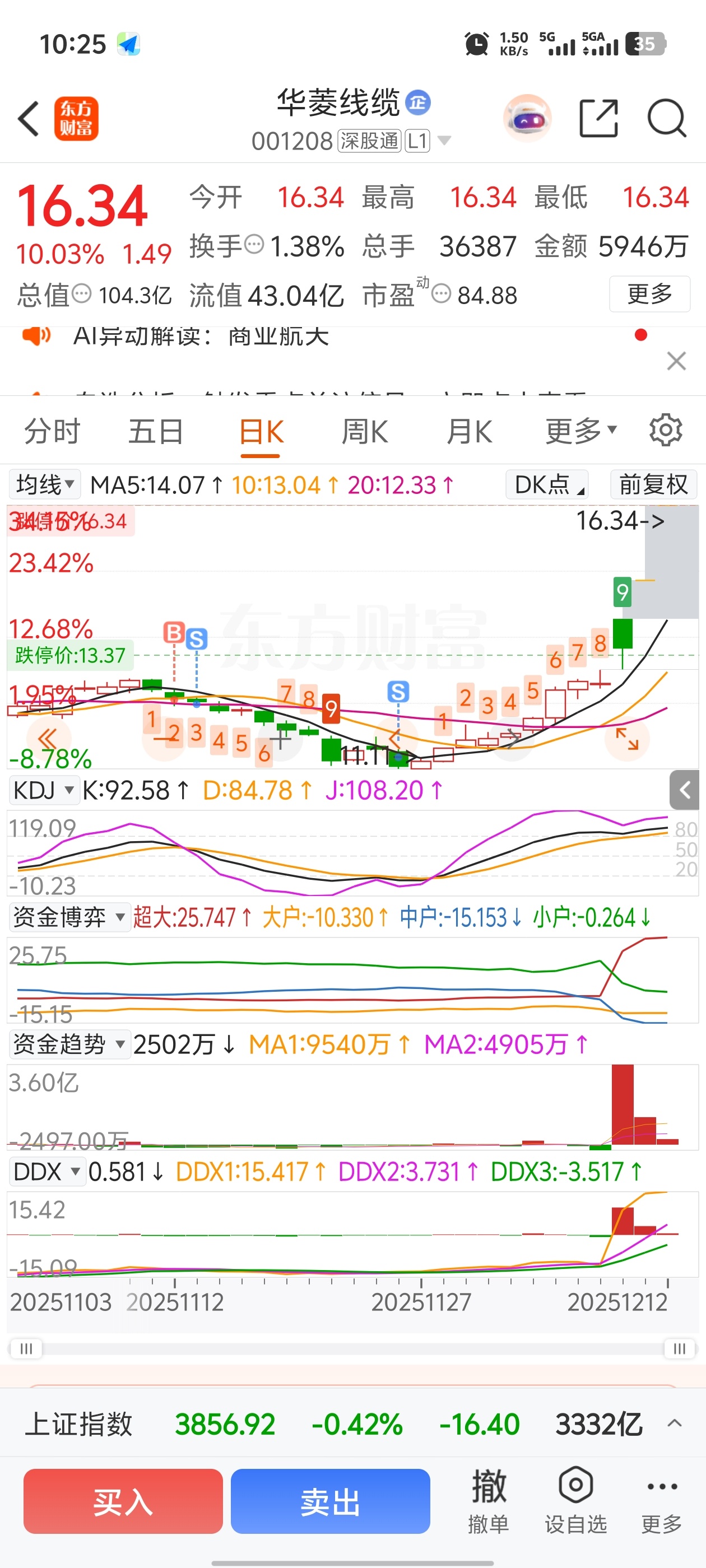Image resolution: width=706 pixels, height=1568 pixels.
Task: Go back using the top-left arrow
Action: 29,118
